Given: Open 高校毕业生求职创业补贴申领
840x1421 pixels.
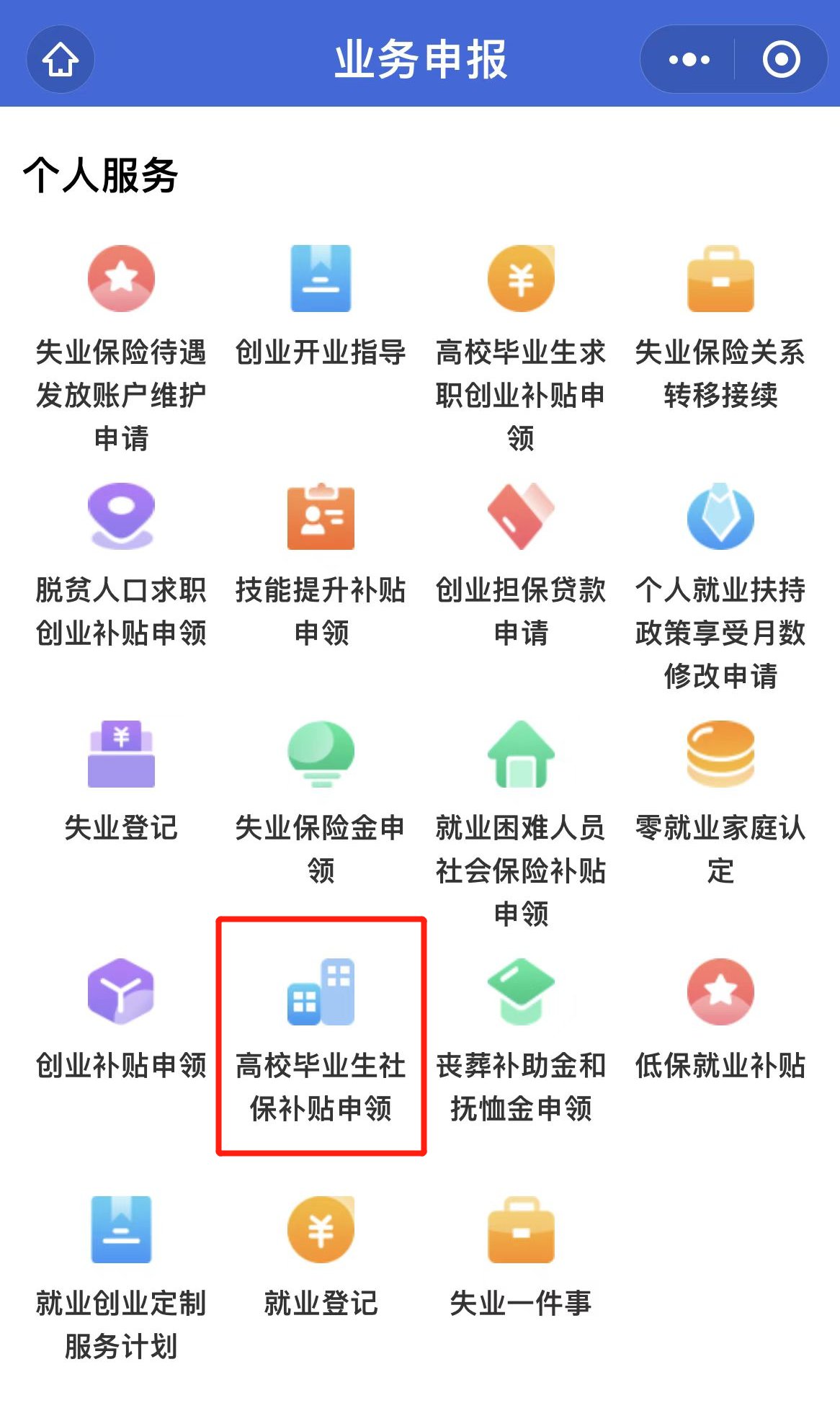Looking at the screenshot, I should click(521, 279).
